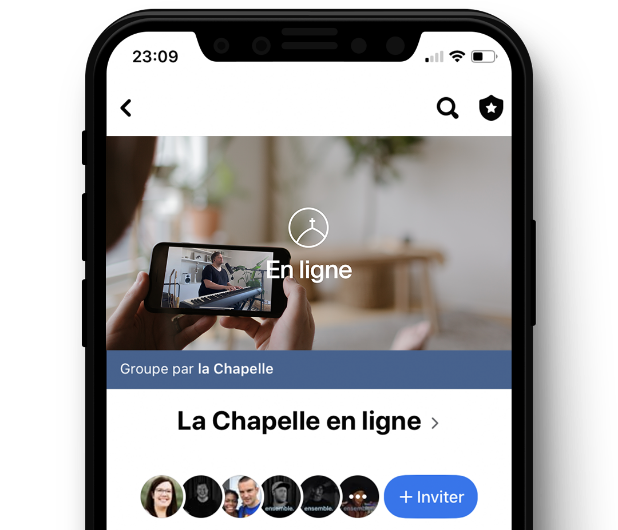Open search in the group
618x530 pixels.
(x=447, y=108)
